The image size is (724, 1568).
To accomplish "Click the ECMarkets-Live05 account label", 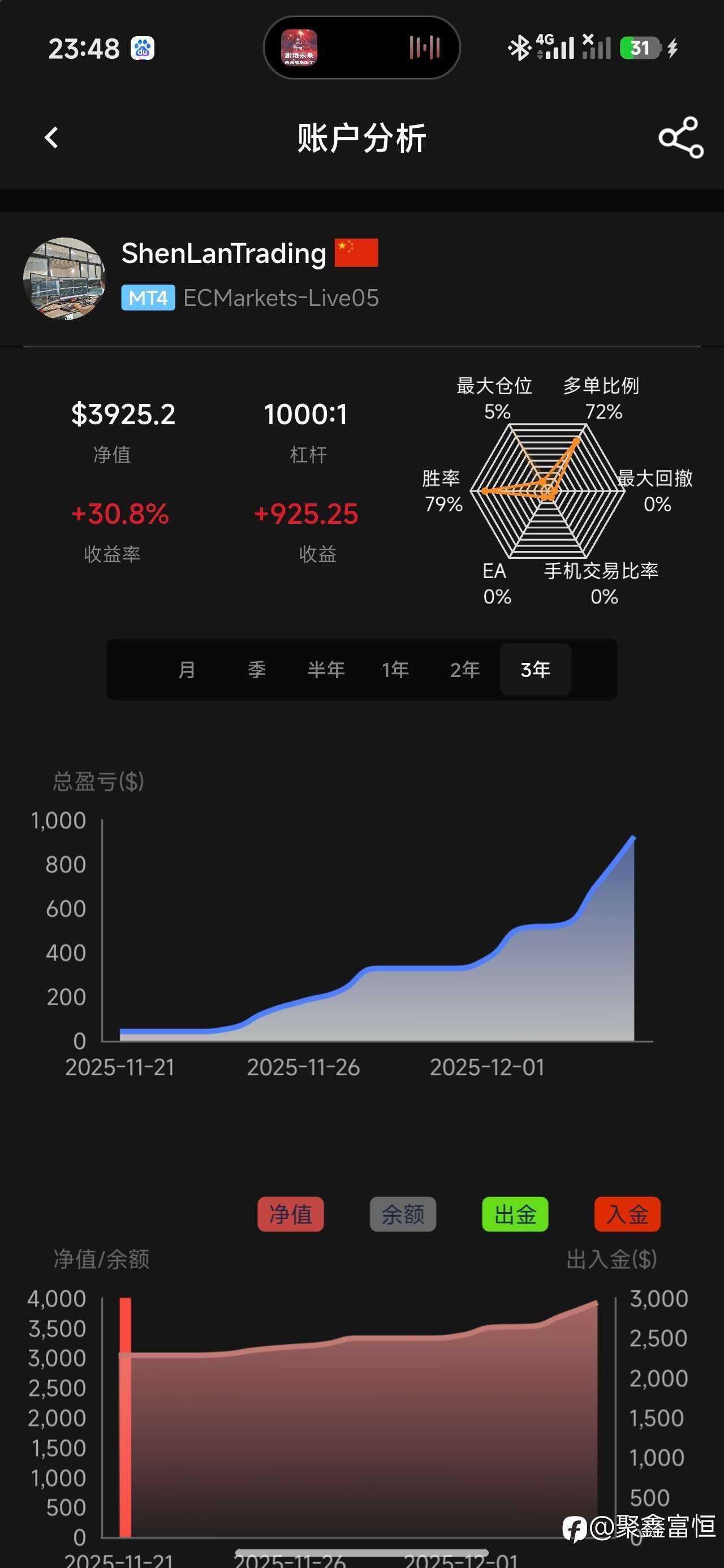I will (x=281, y=298).
